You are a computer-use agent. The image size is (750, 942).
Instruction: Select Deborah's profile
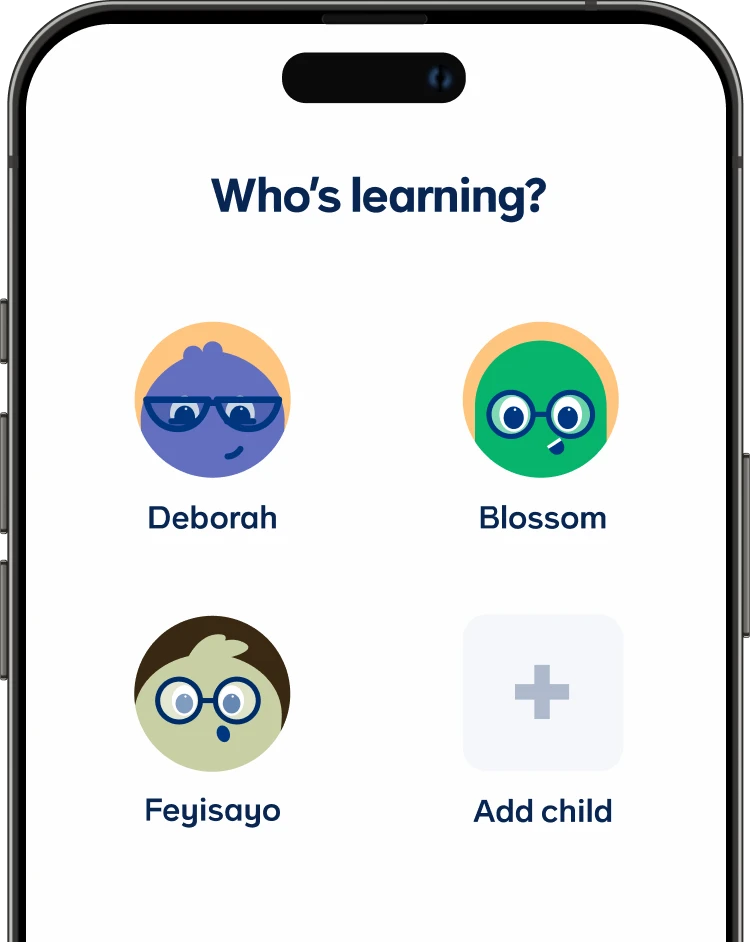pos(212,400)
